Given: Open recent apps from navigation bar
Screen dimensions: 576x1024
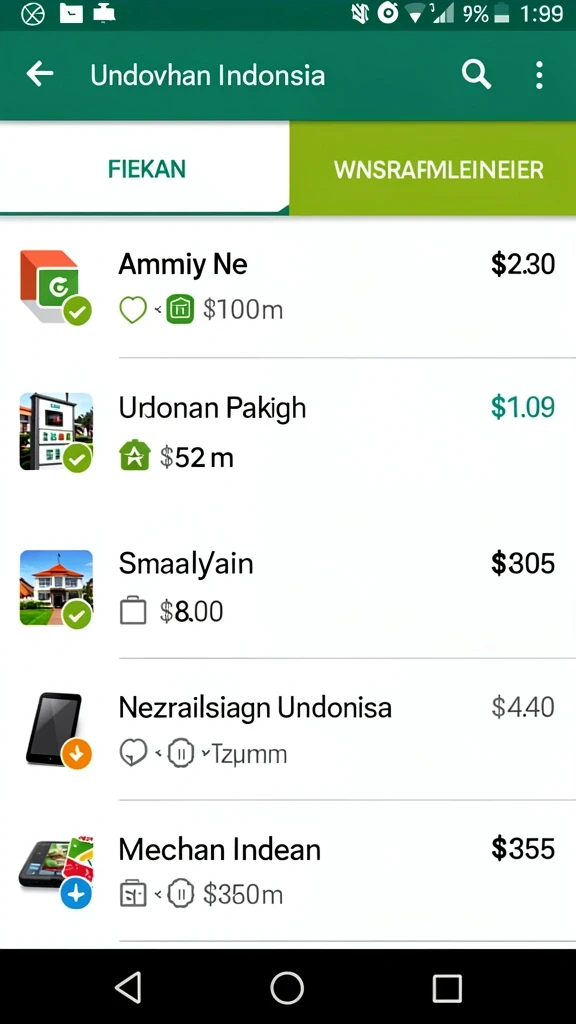Looking at the screenshot, I should 447,987.
